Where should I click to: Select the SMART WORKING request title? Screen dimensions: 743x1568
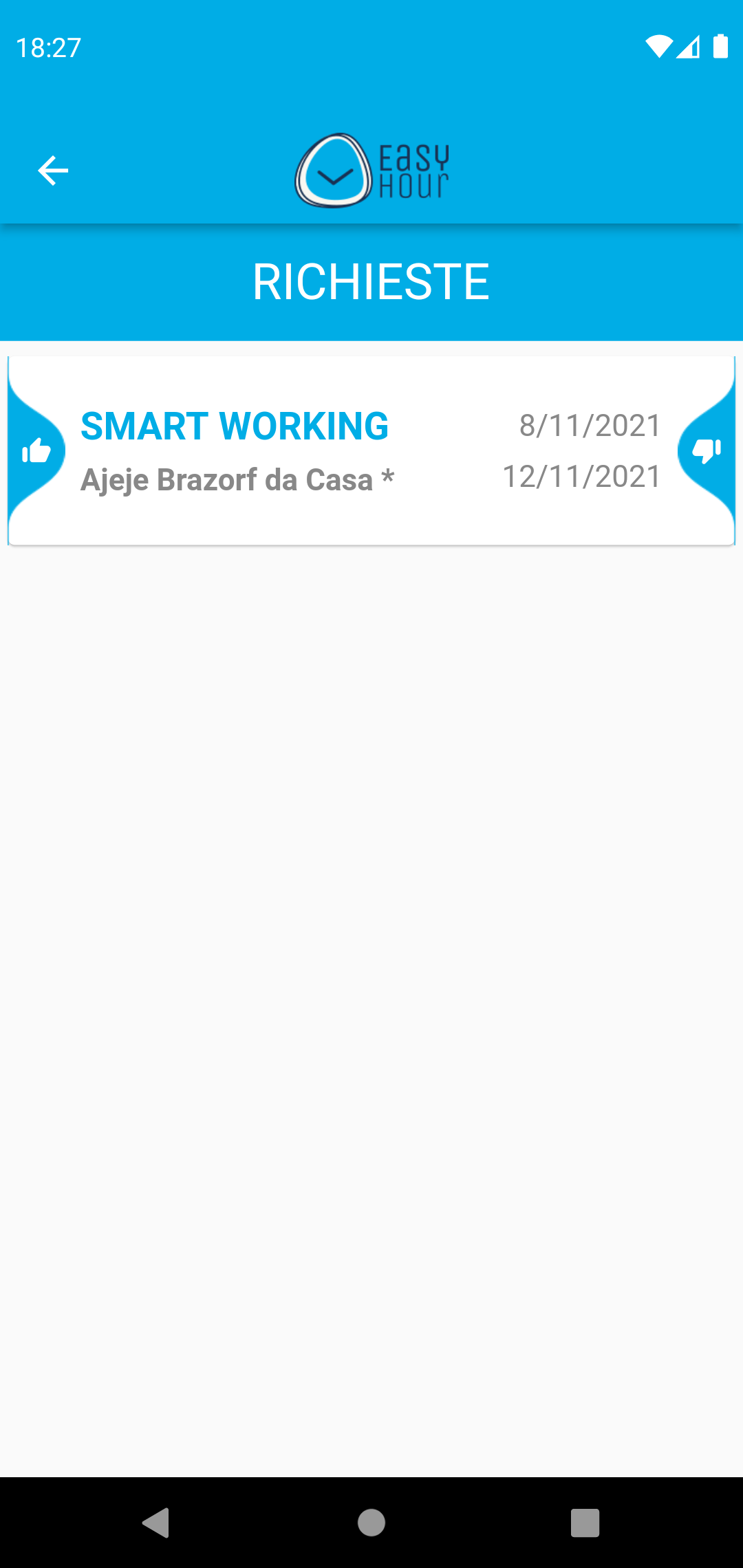click(x=235, y=426)
